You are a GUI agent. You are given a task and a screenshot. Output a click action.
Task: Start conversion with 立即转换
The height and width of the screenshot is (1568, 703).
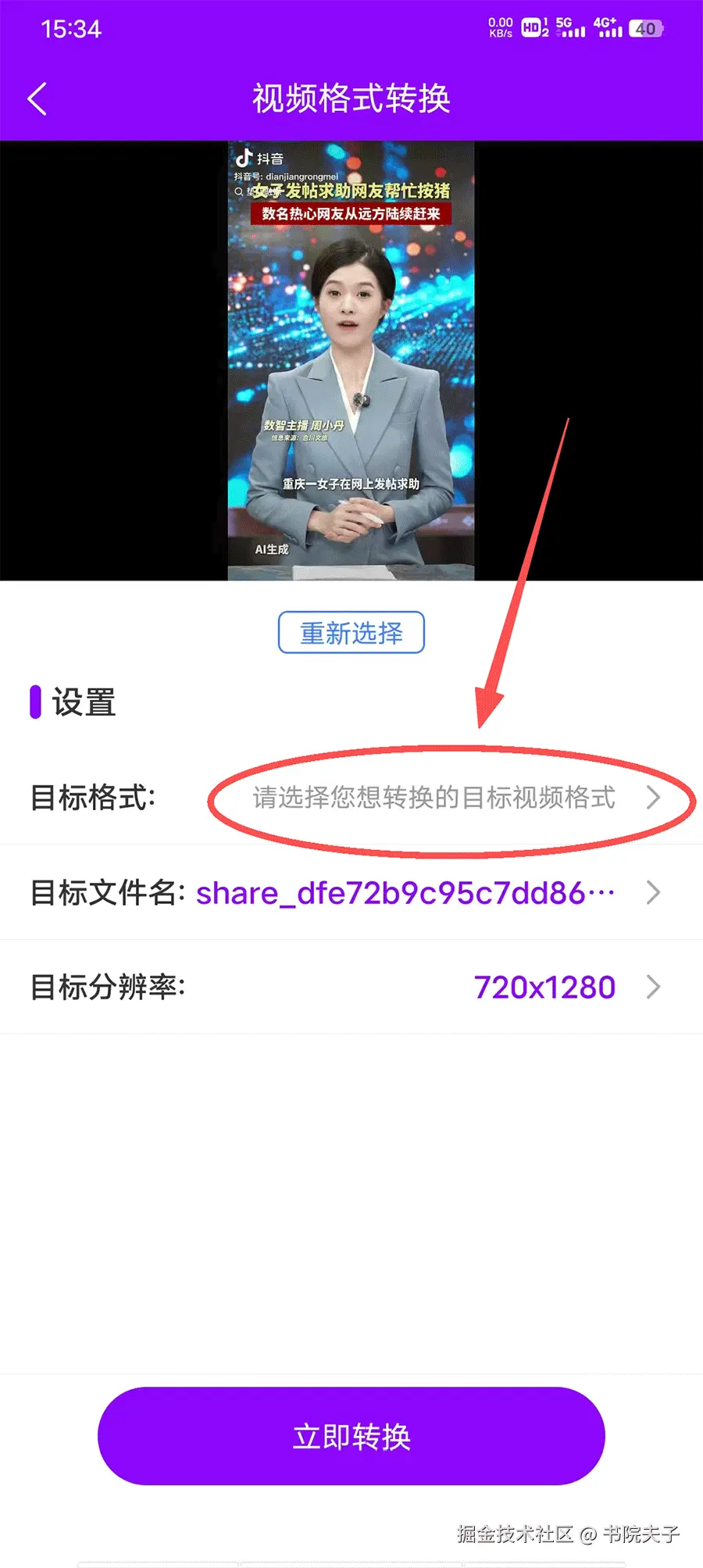pos(351,1436)
